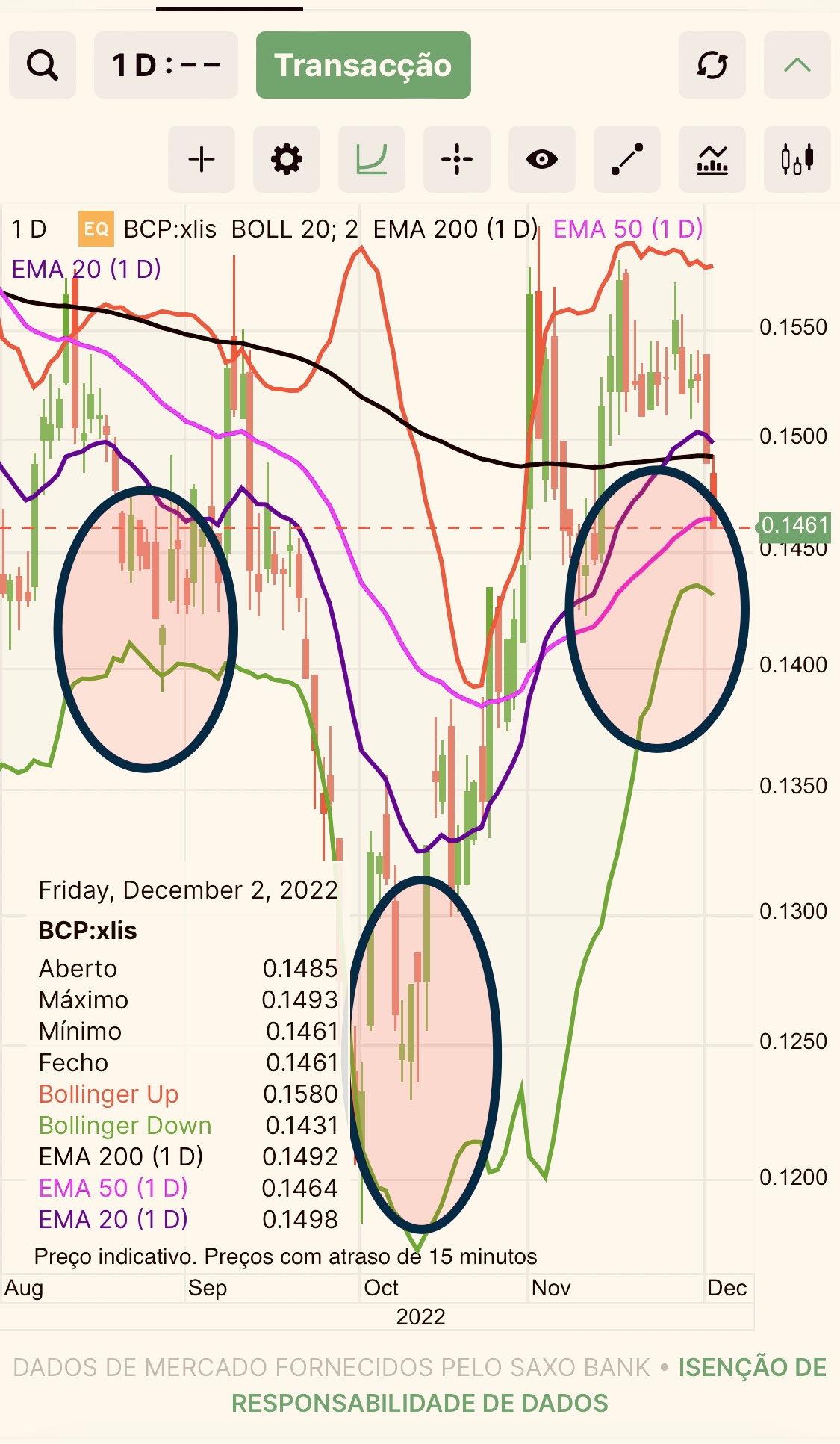Change the 1D time interval
This screenshot has width=840, height=1444.
(x=166, y=65)
